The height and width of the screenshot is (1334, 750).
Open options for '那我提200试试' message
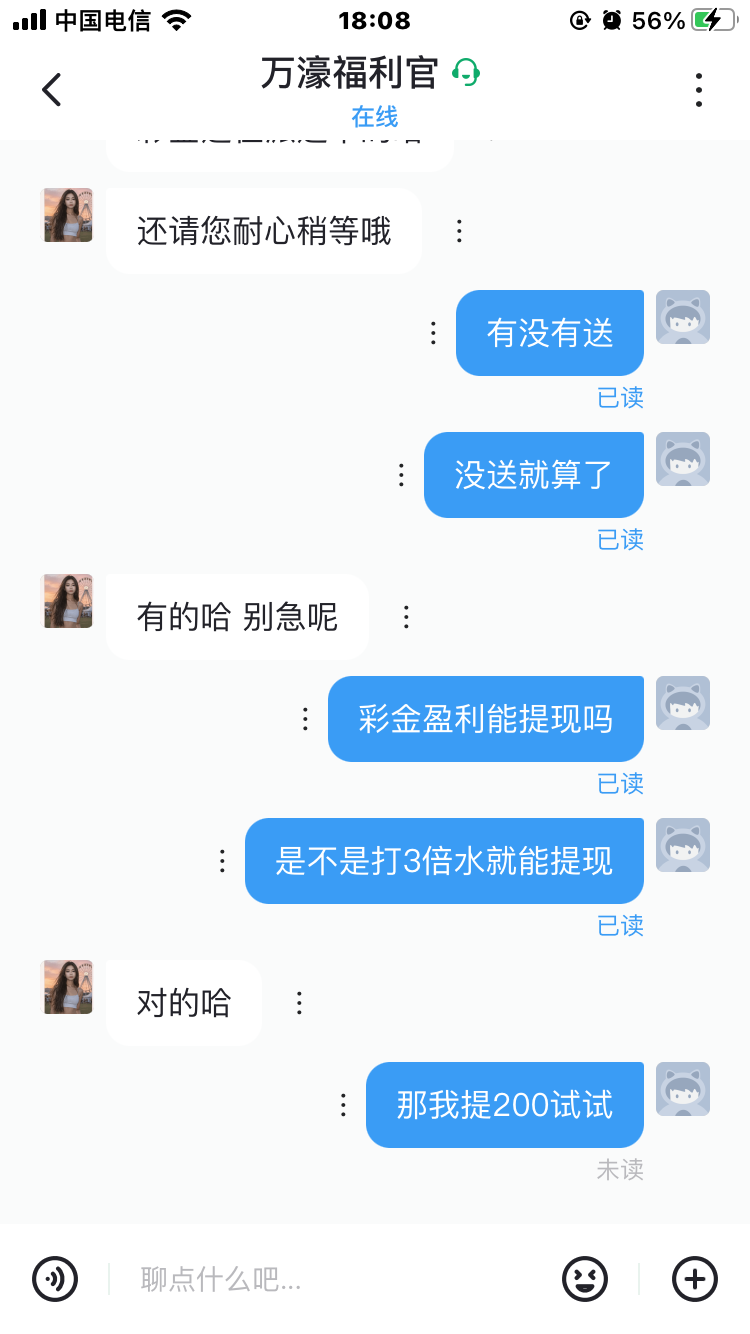[x=343, y=1105]
